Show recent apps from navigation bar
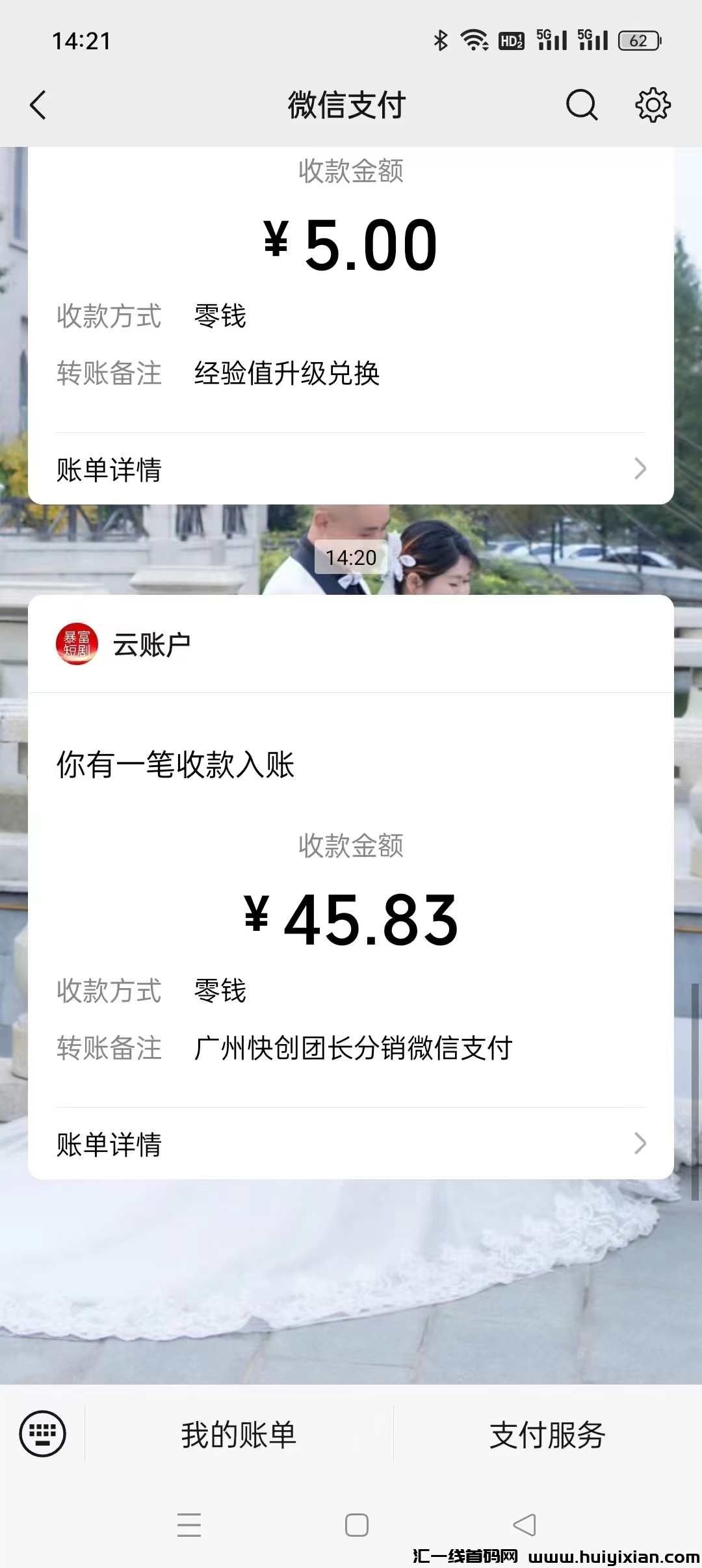The image size is (702, 1568). 189,1524
